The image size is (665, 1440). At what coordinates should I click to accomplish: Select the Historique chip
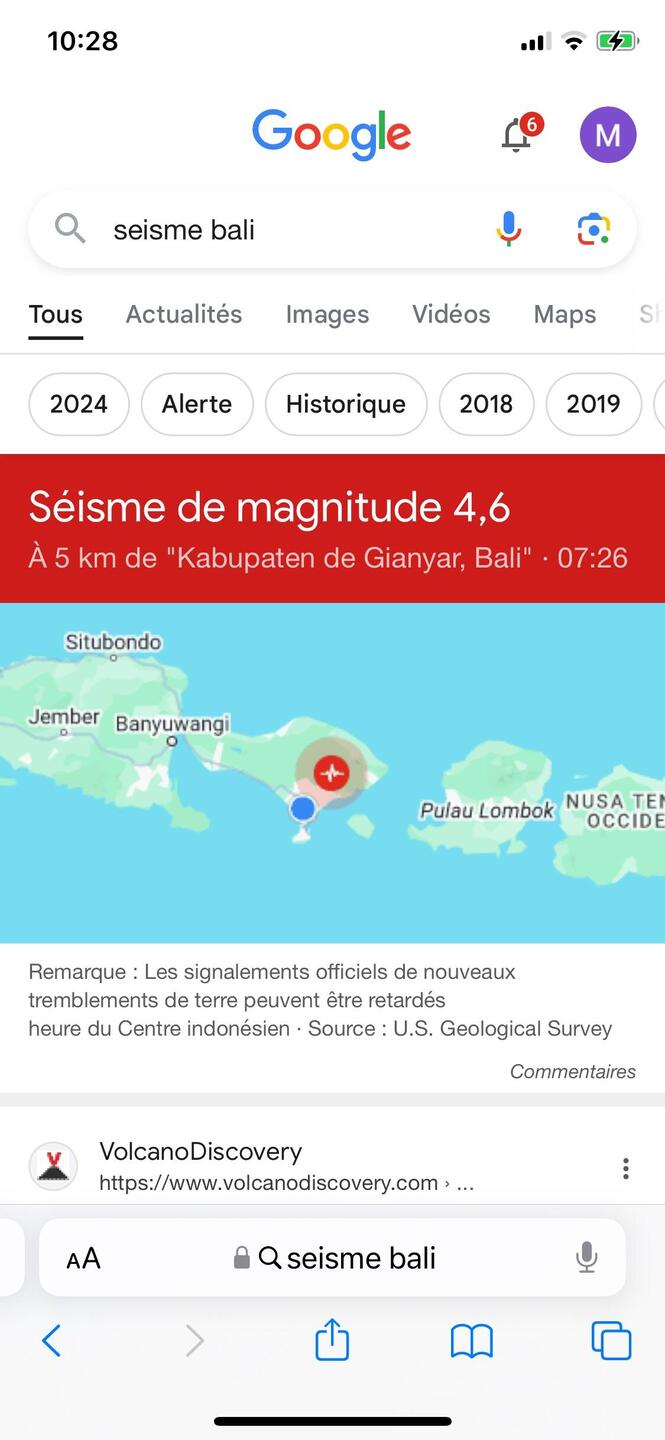346,404
